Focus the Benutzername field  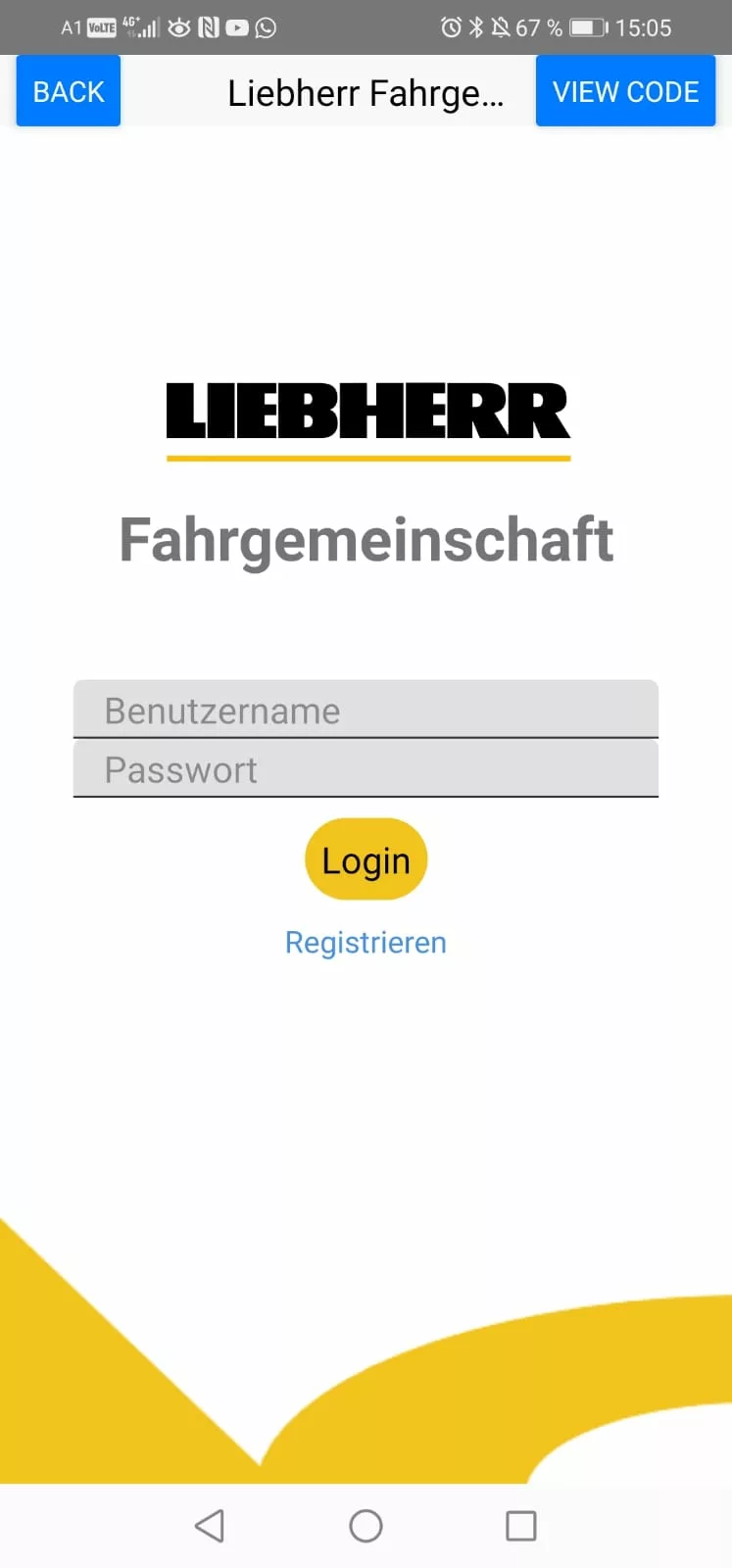point(366,710)
